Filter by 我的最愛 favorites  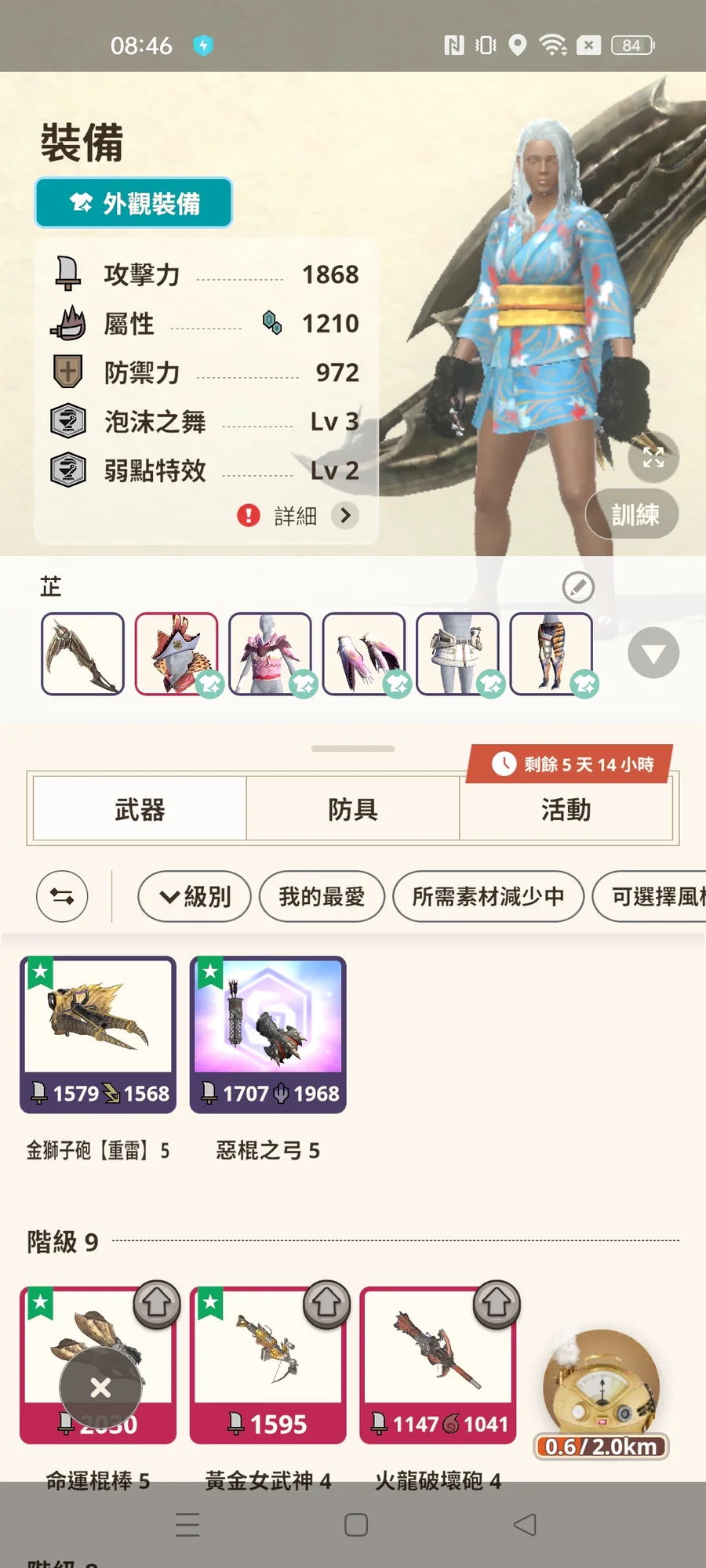(x=322, y=896)
